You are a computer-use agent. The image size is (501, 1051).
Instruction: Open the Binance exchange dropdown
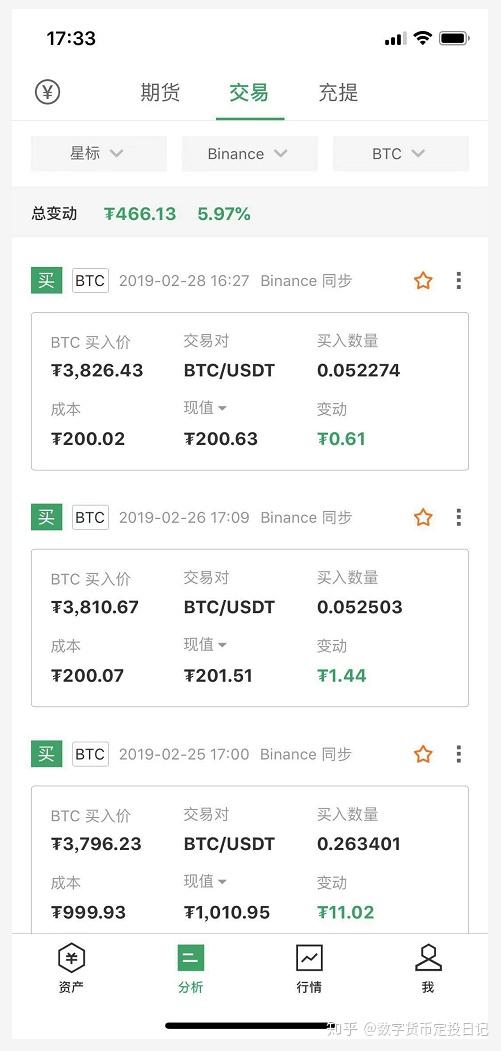click(x=249, y=153)
